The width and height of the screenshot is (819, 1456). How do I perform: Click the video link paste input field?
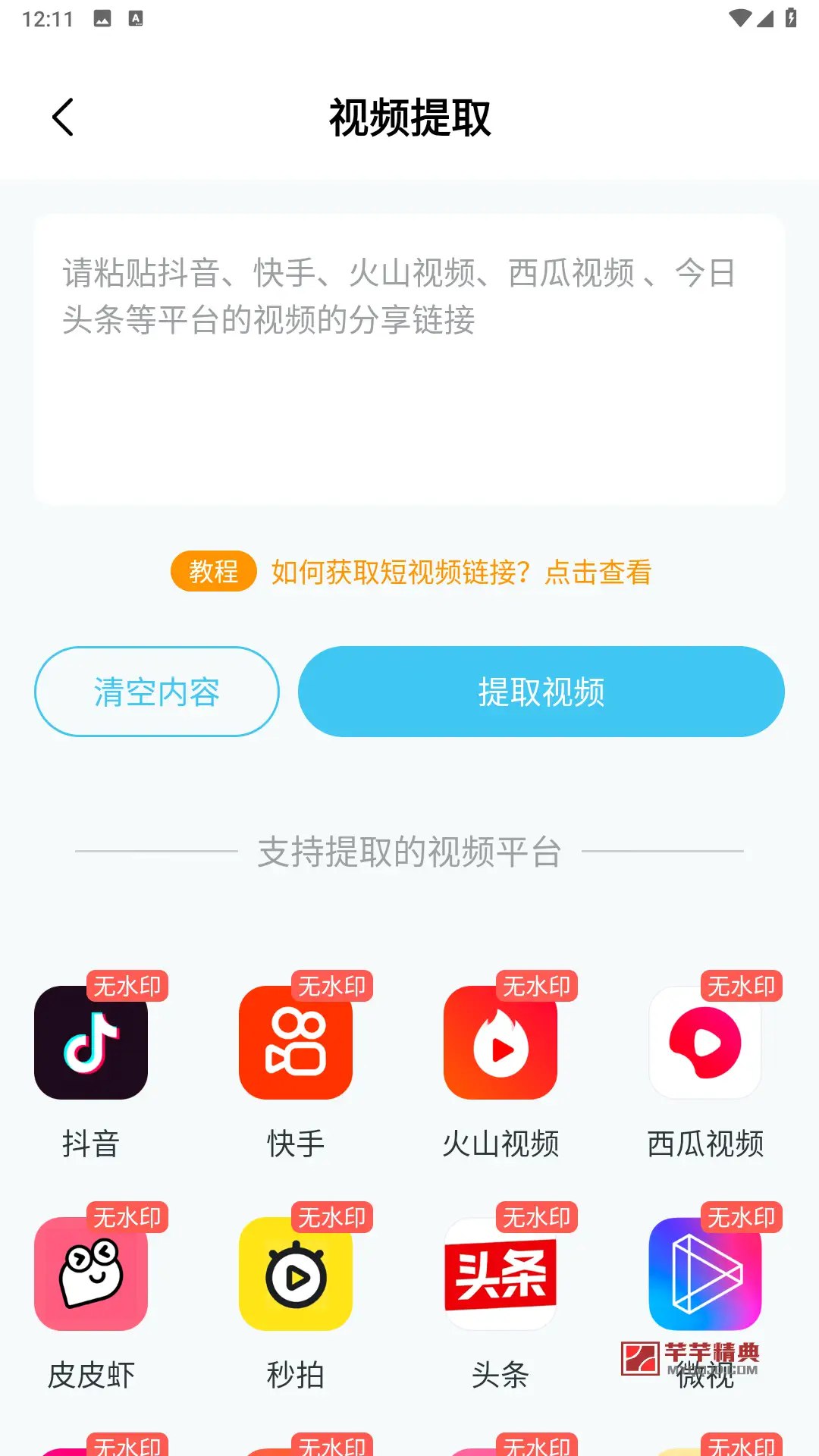pyautogui.click(x=409, y=356)
